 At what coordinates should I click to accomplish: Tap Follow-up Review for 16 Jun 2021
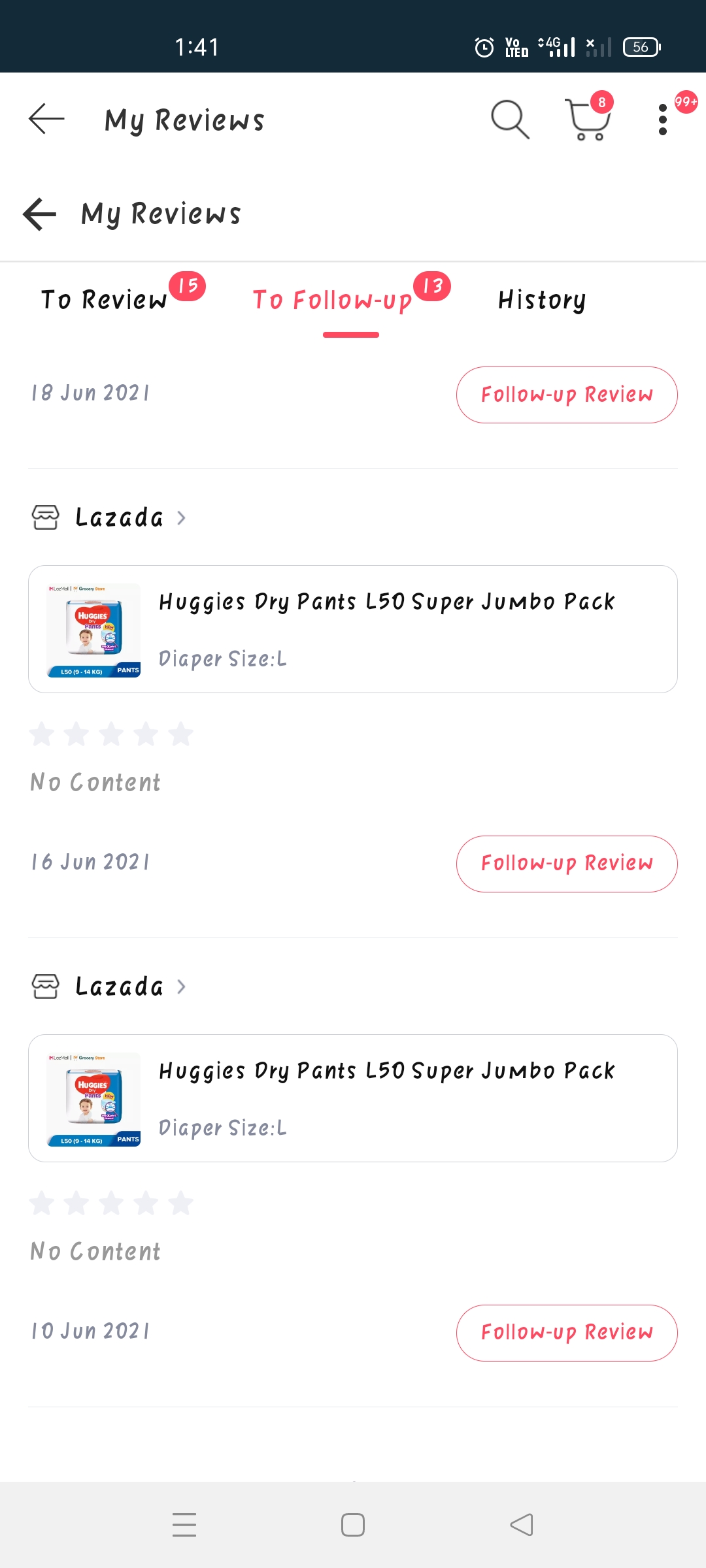coord(567,864)
